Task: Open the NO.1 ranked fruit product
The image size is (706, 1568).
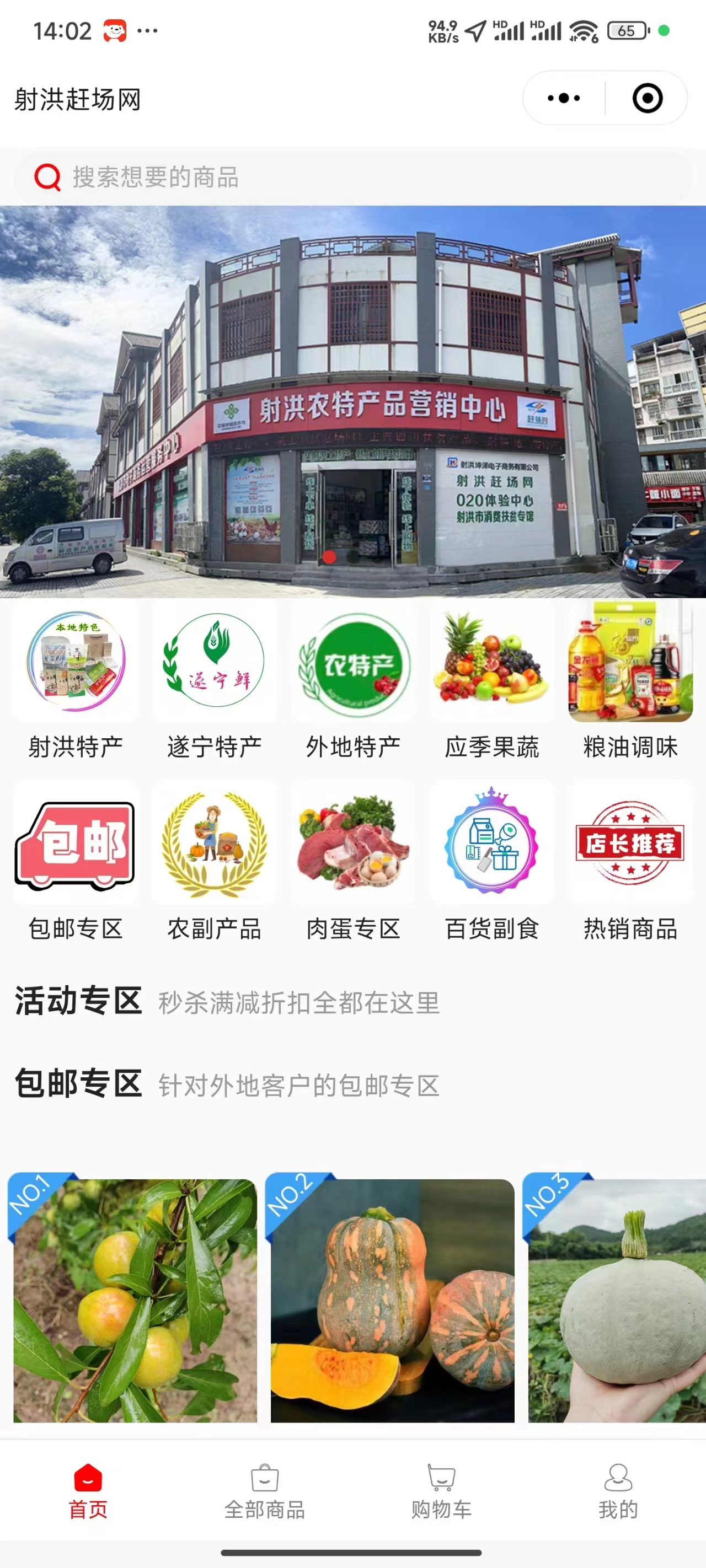Action: (x=134, y=1299)
